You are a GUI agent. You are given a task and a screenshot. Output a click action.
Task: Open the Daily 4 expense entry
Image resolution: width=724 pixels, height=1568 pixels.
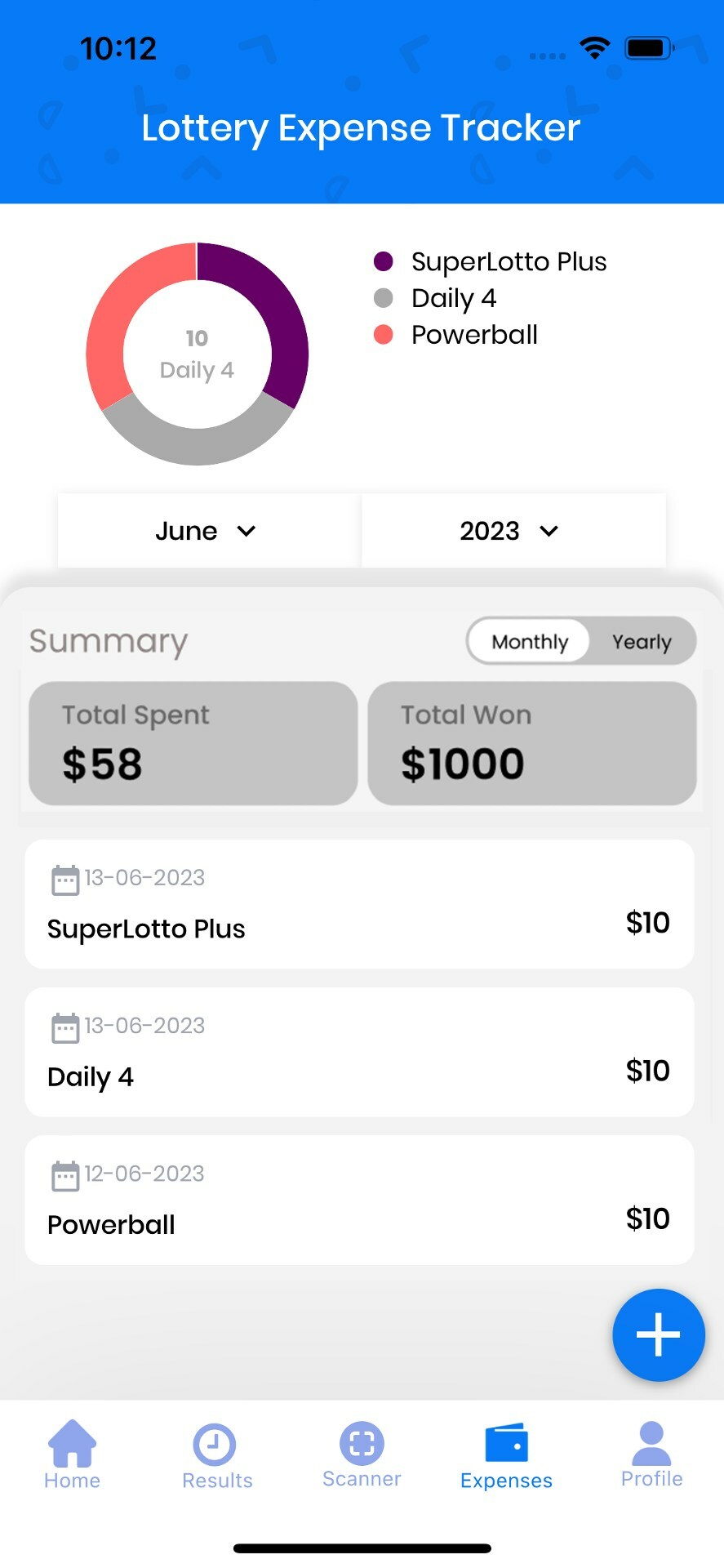[x=359, y=1052]
